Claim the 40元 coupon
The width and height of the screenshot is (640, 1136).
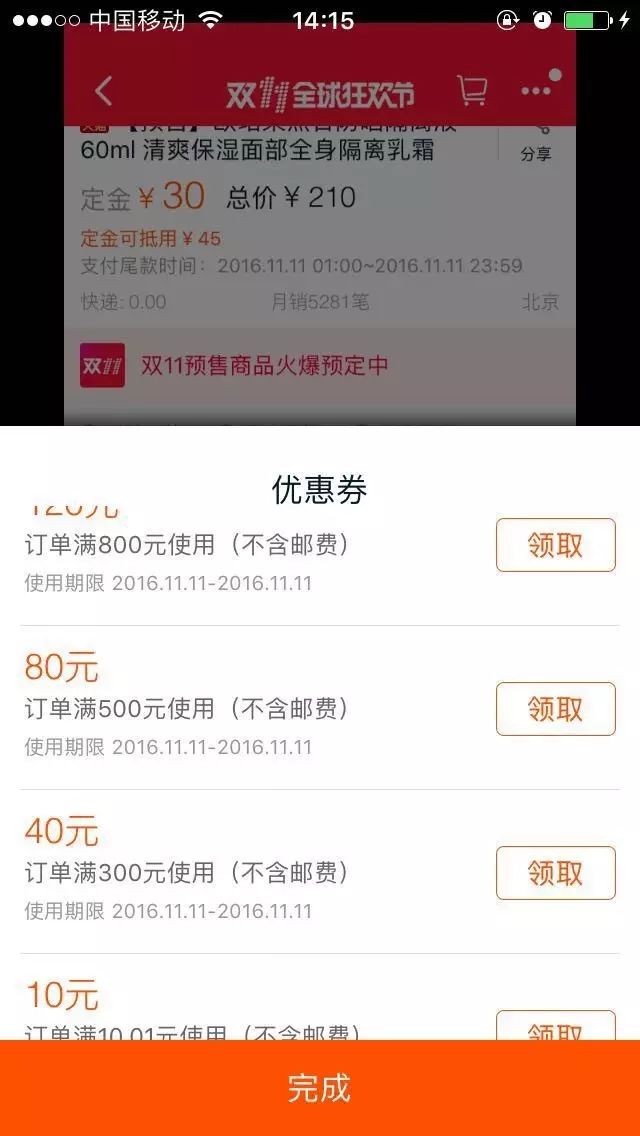[555, 873]
